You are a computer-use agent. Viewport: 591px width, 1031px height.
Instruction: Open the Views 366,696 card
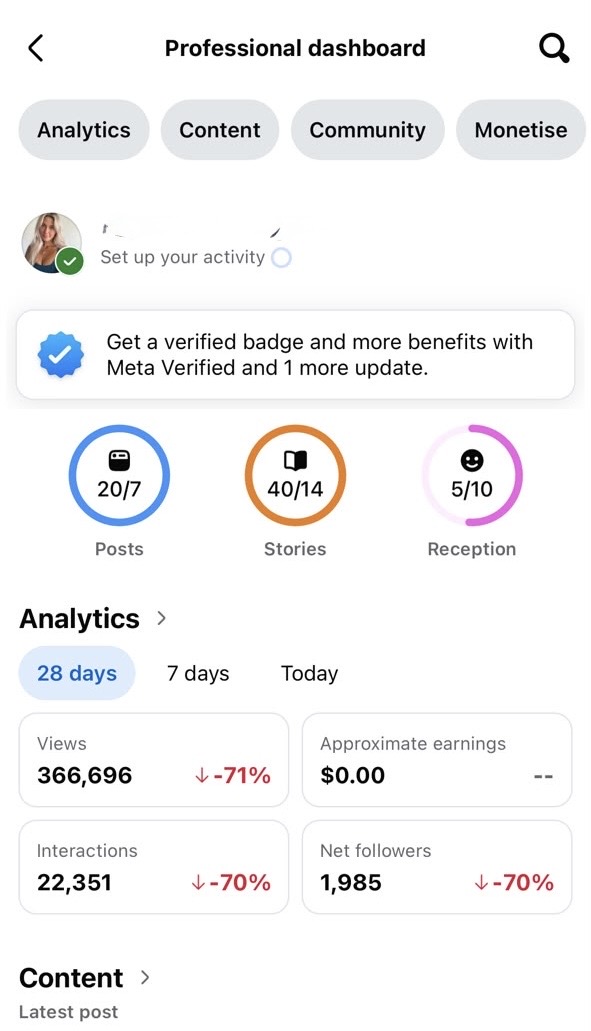coord(154,760)
